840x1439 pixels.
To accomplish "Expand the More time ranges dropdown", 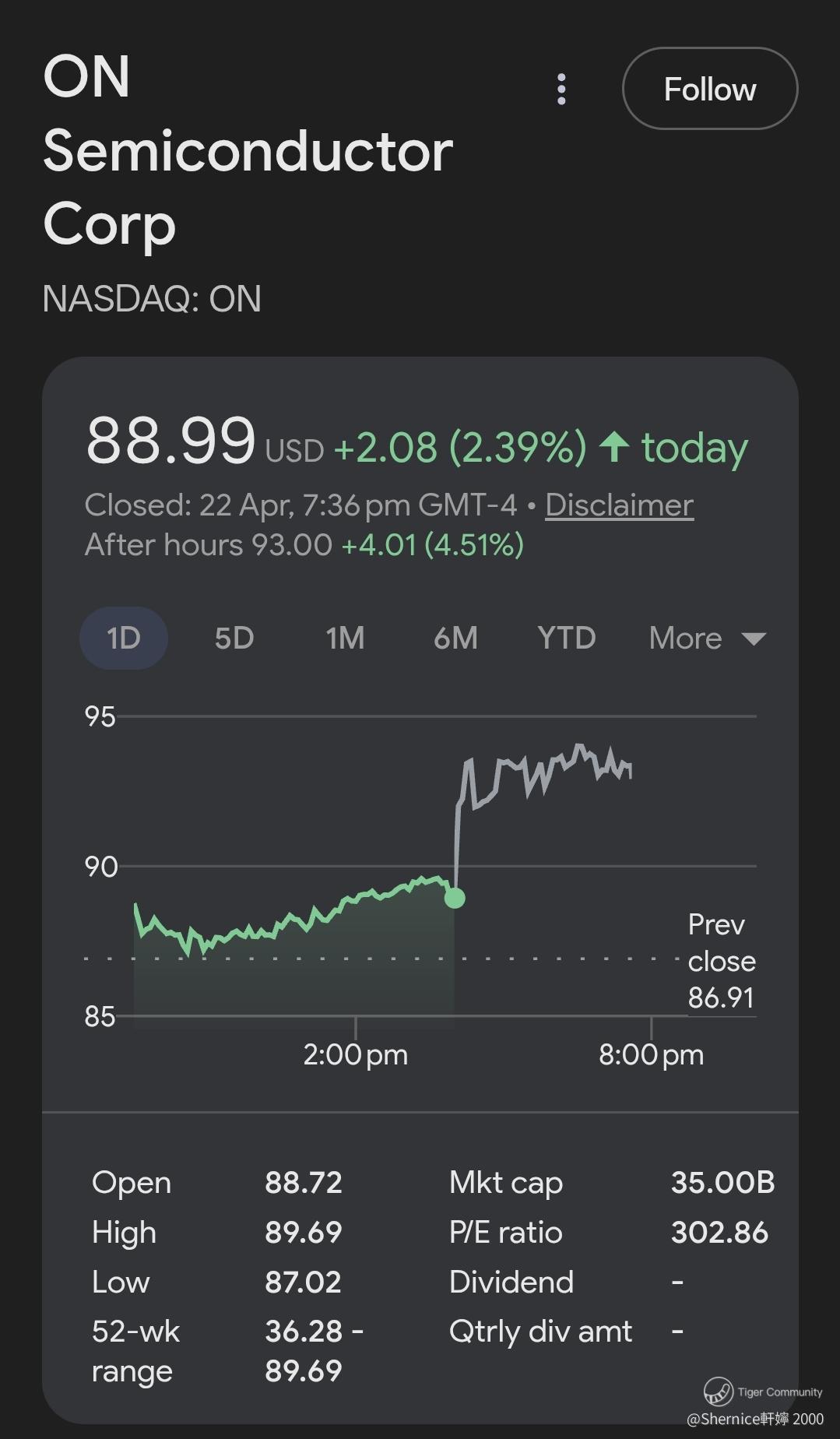I will (707, 639).
